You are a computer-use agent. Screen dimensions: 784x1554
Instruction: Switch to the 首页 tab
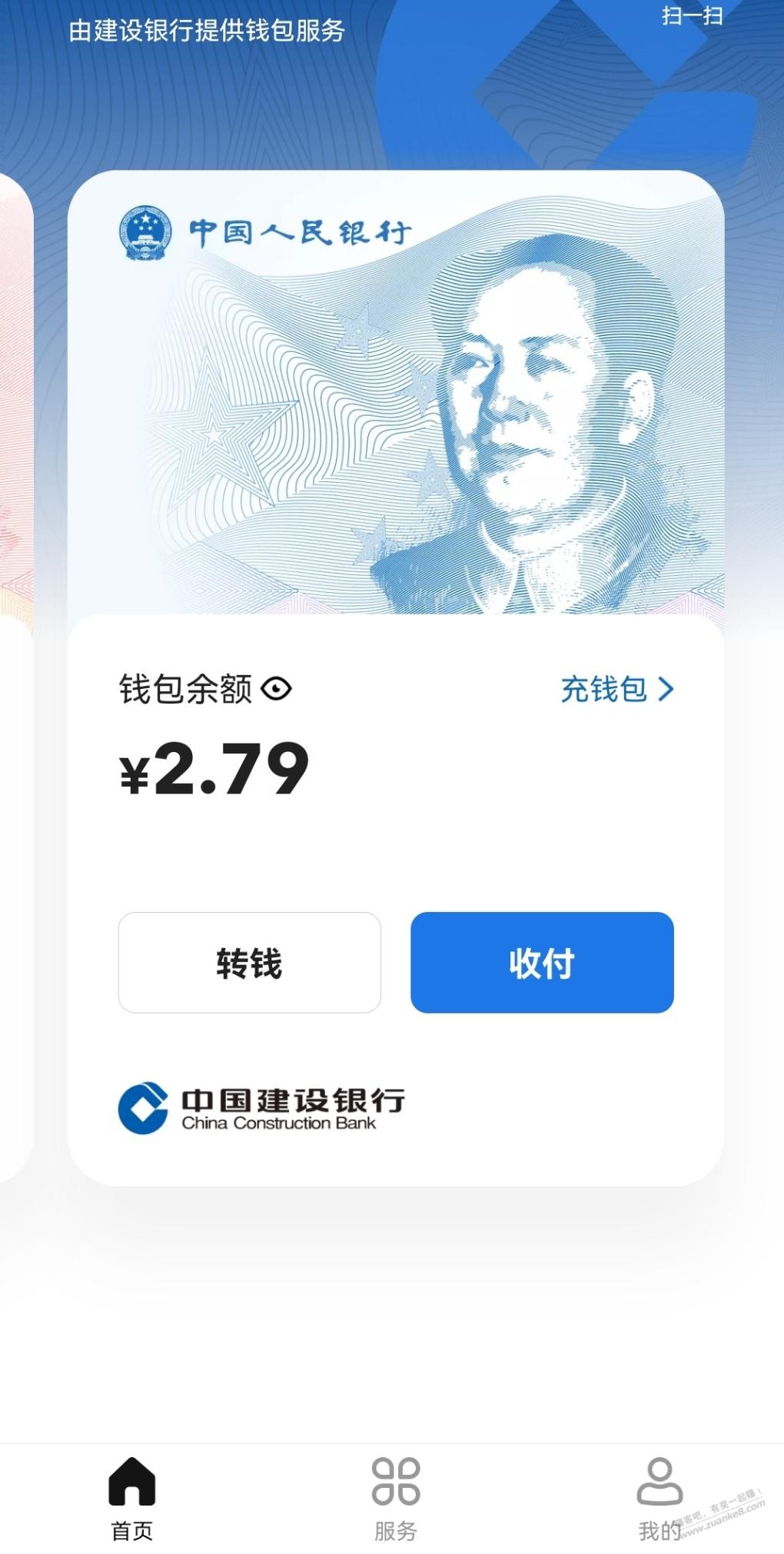coord(132,1499)
